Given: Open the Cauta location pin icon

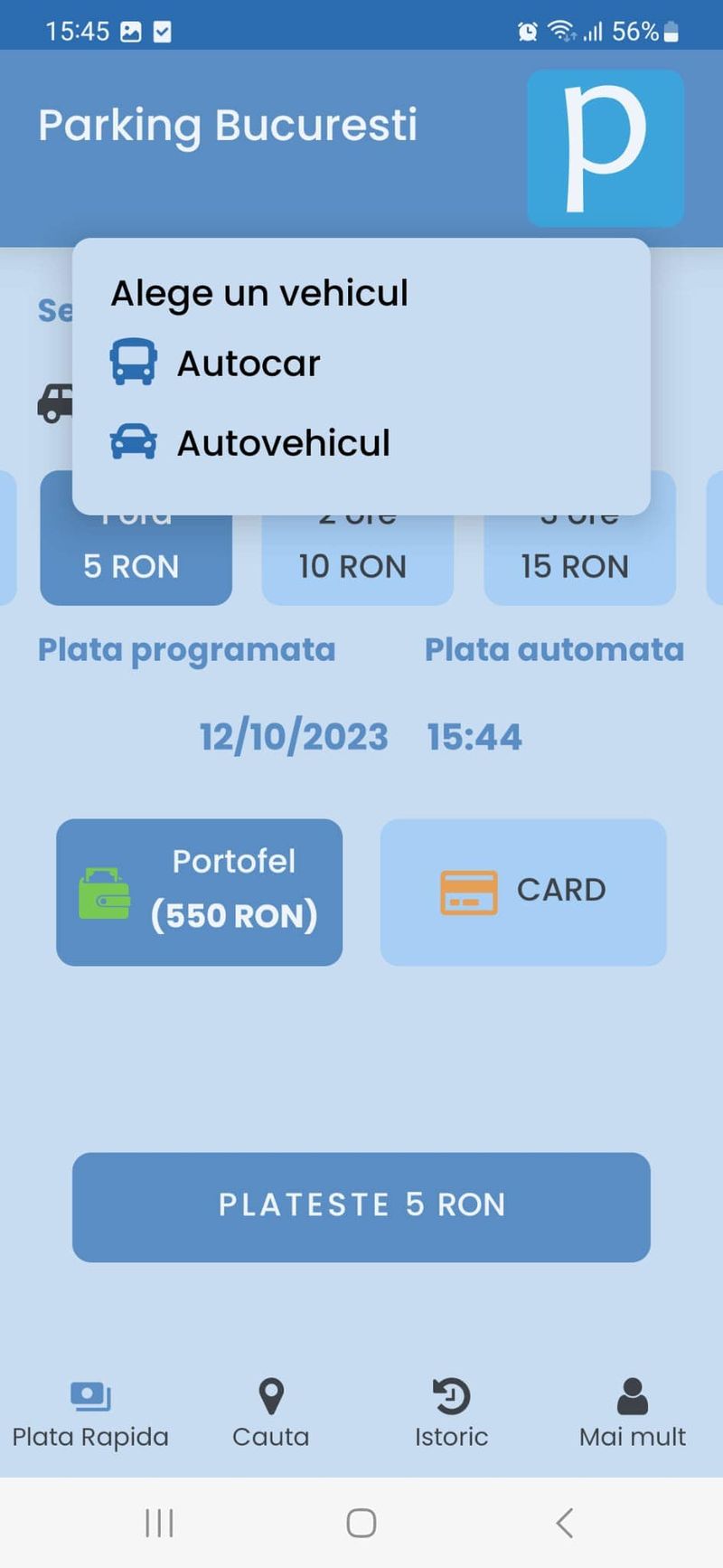Looking at the screenshot, I should (270, 1397).
